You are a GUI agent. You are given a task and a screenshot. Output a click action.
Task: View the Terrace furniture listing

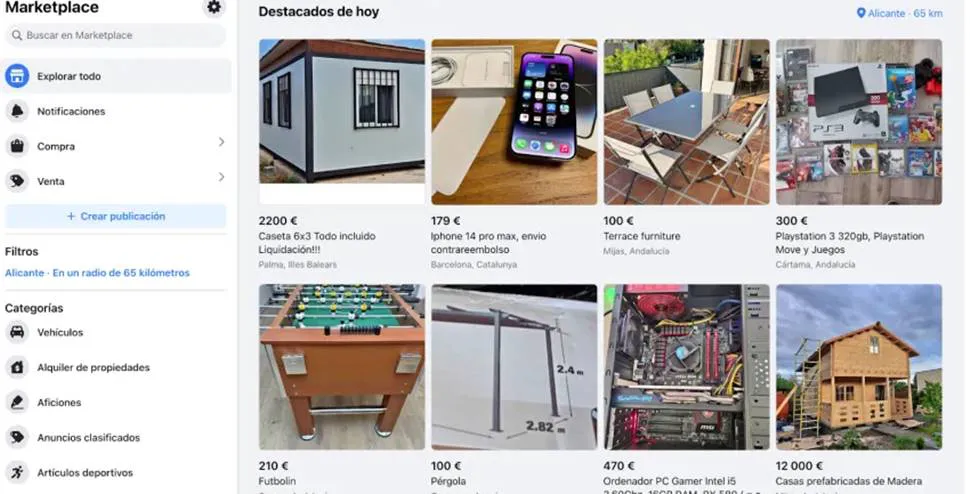pyautogui.click(x=686, y=121)
